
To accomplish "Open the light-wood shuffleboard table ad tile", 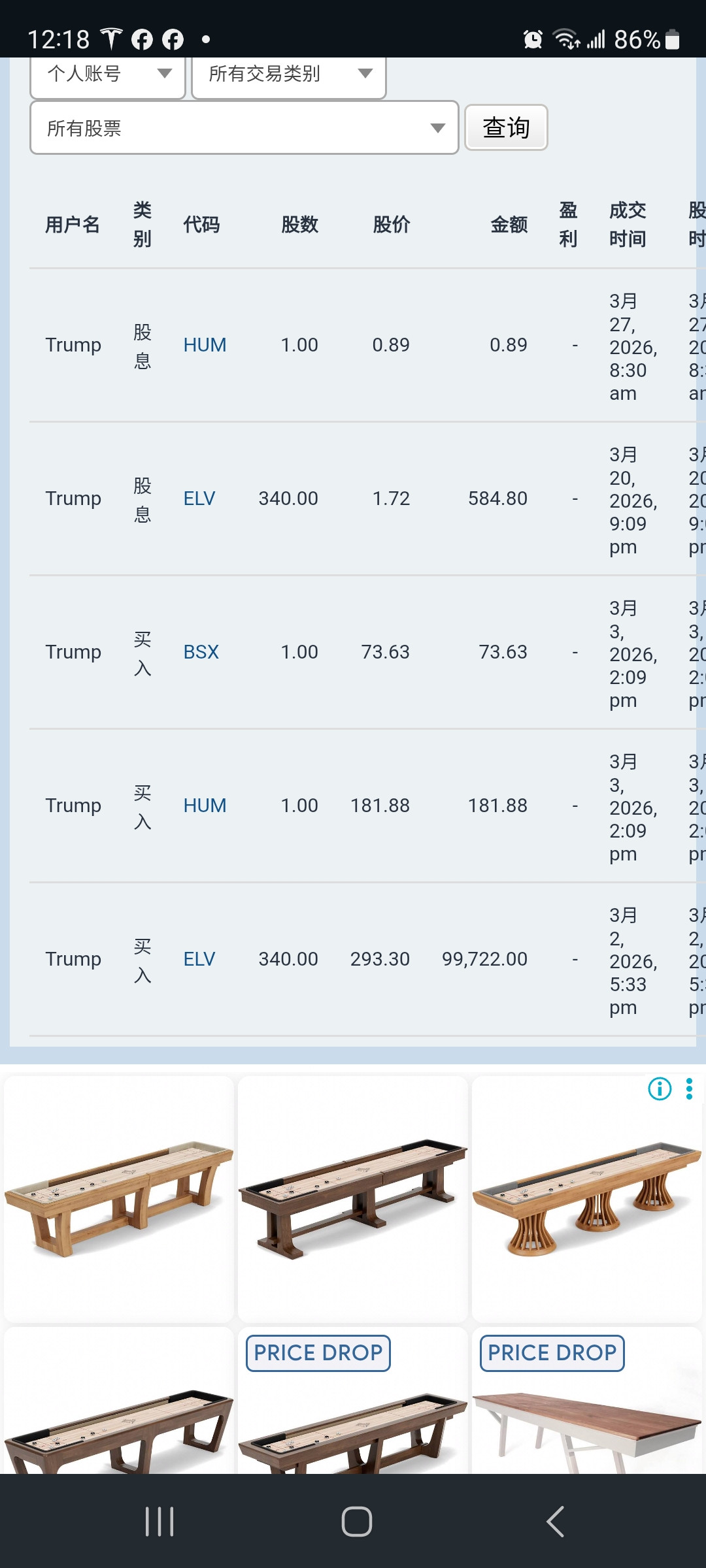I will tap(119, 1199).
